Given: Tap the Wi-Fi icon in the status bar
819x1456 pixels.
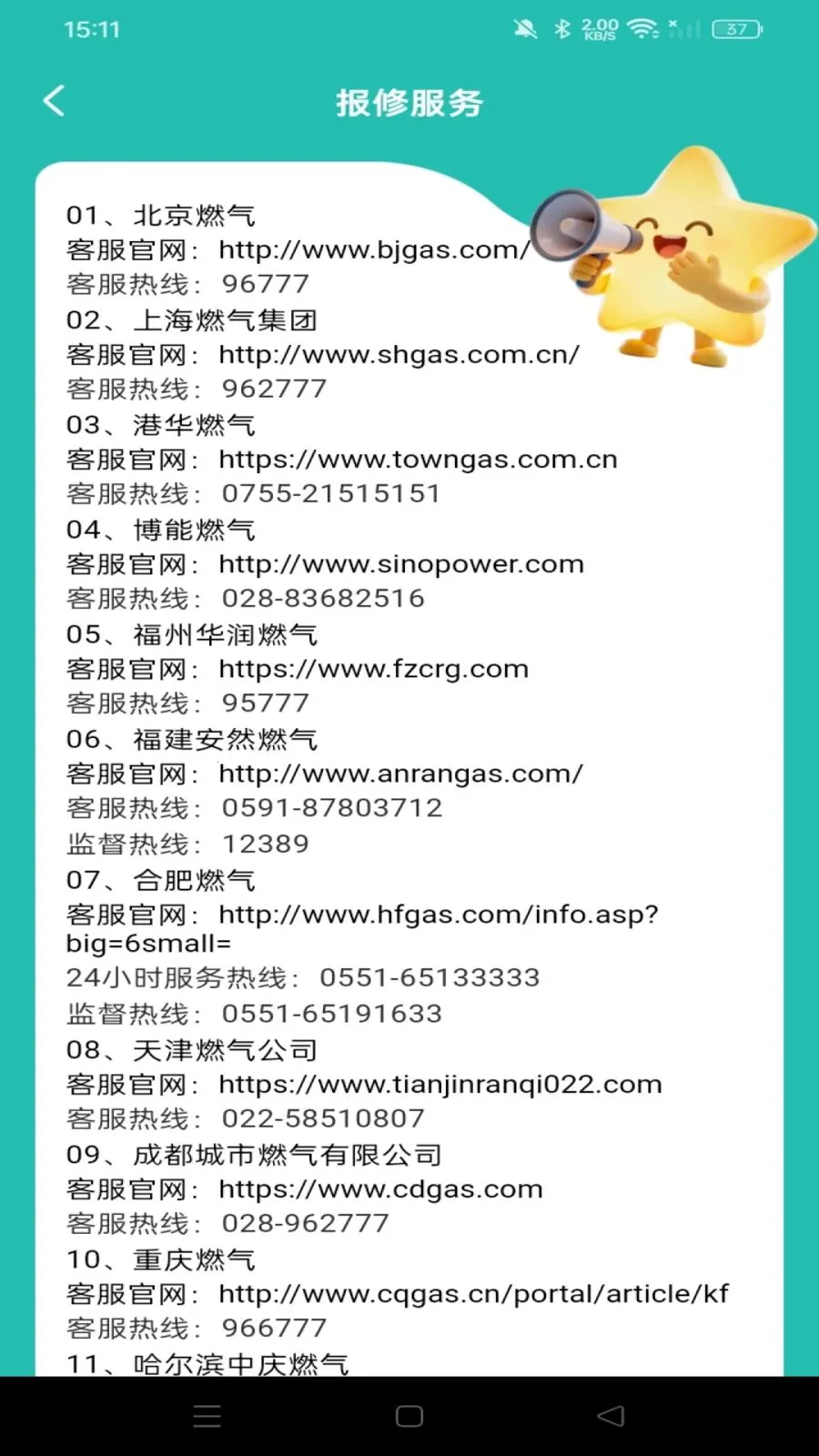Looking at the screenshot, I should 643,28.
